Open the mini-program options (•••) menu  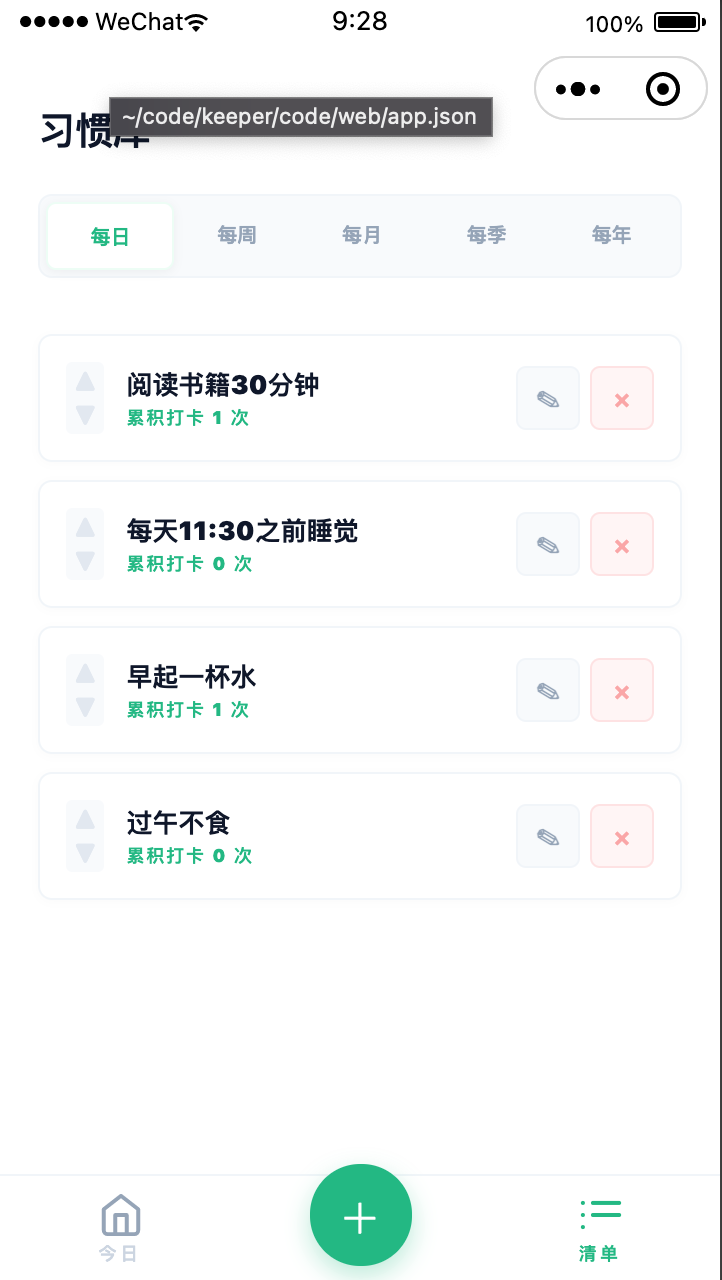coord(577,88)
